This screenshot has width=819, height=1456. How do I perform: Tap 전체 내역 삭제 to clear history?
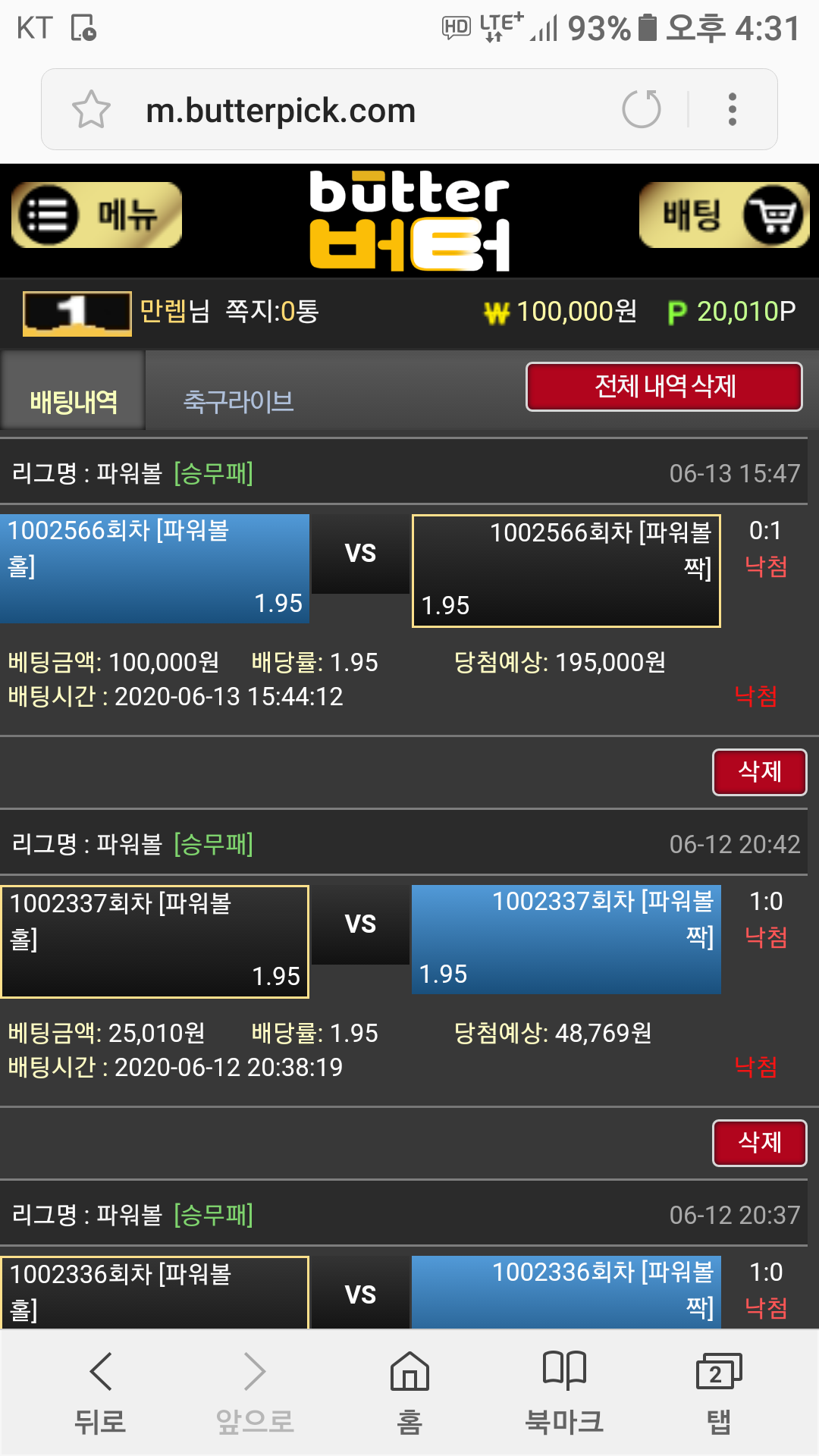664,387
